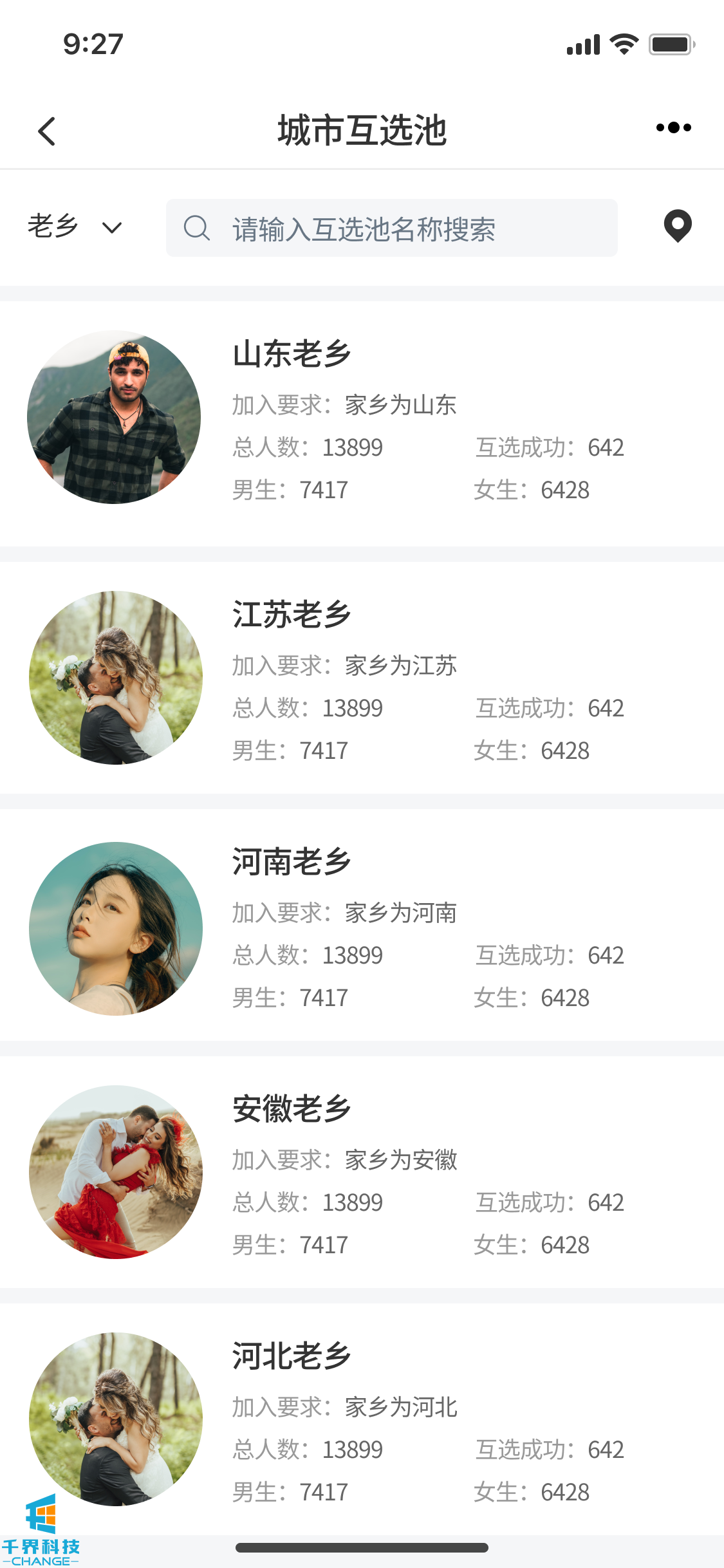724x1568 pixels.
Task: Open the 山东老乡 pool
Action: point(292,354)
